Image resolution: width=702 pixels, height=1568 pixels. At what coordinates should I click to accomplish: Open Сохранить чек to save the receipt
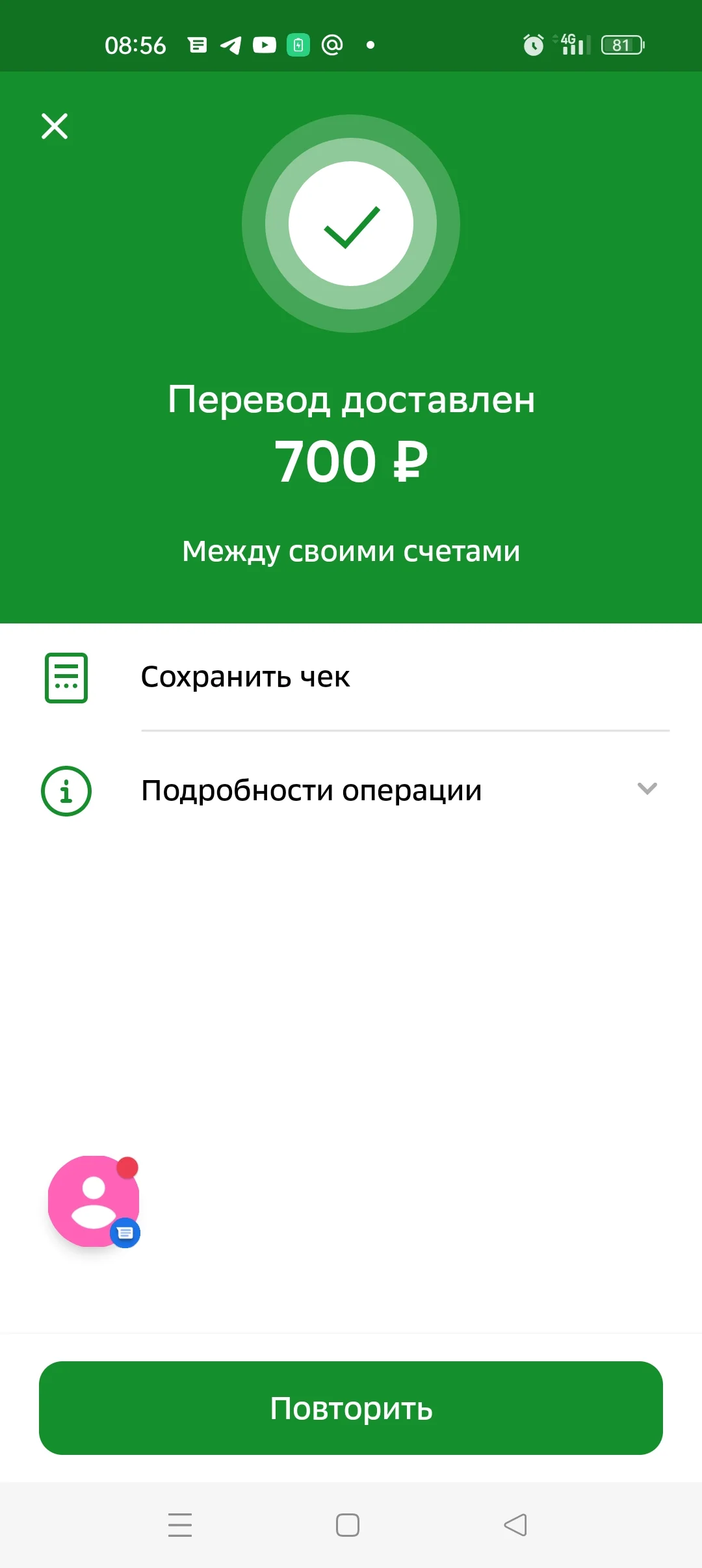[x=246, y=676]
